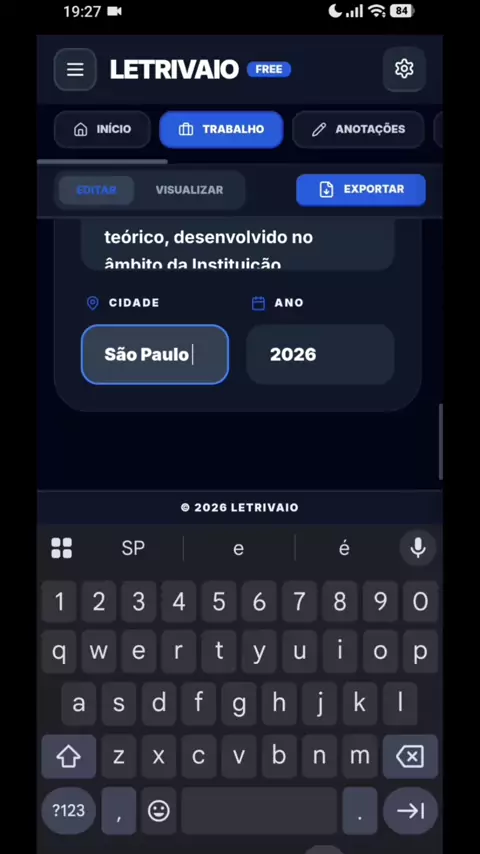Image resolution: width=480 pixels, height=854 pixels.
Task: Tap the keyboard next-field arrow key
Action: pos(410,811)
